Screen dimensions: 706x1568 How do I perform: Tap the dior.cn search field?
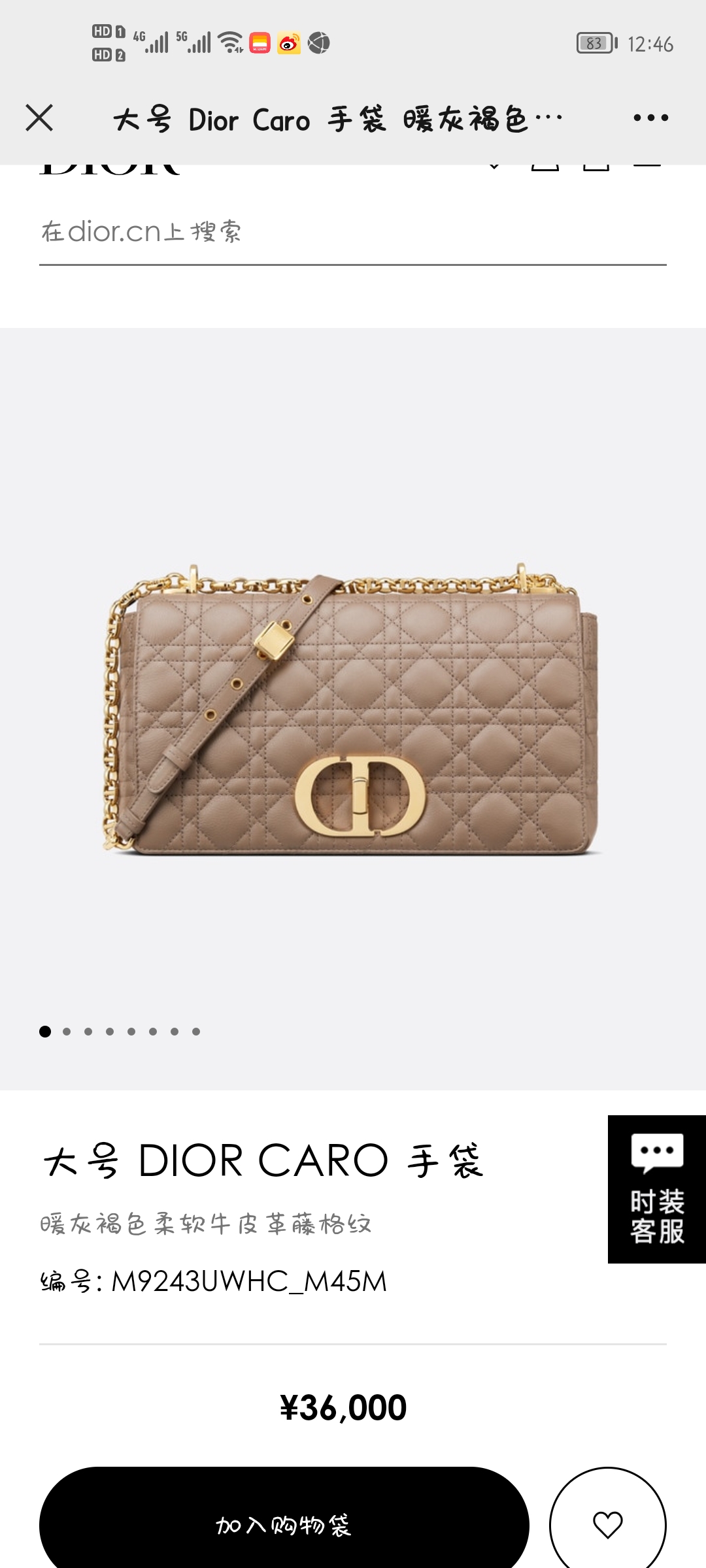tap(352, 232)
